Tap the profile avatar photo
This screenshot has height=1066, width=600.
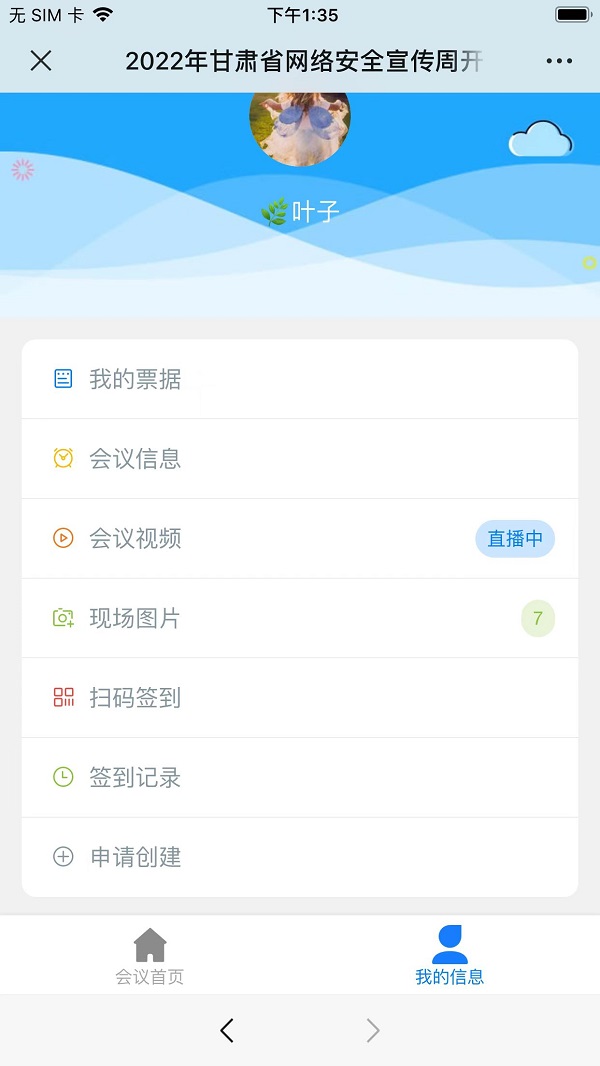[x=299, y=125]
